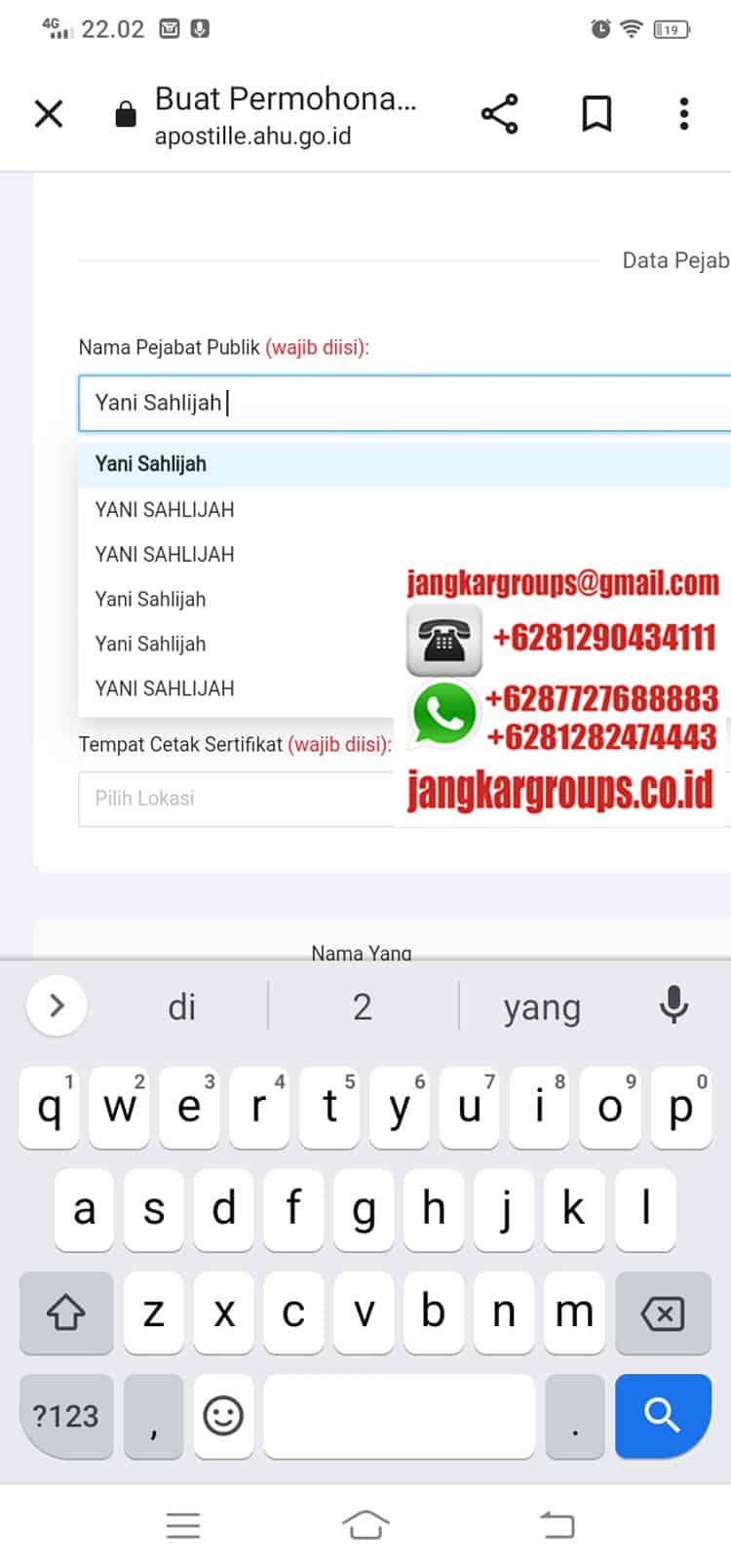Open the browser overflow menu
The image size is (731, 1568).
[684, 114]
